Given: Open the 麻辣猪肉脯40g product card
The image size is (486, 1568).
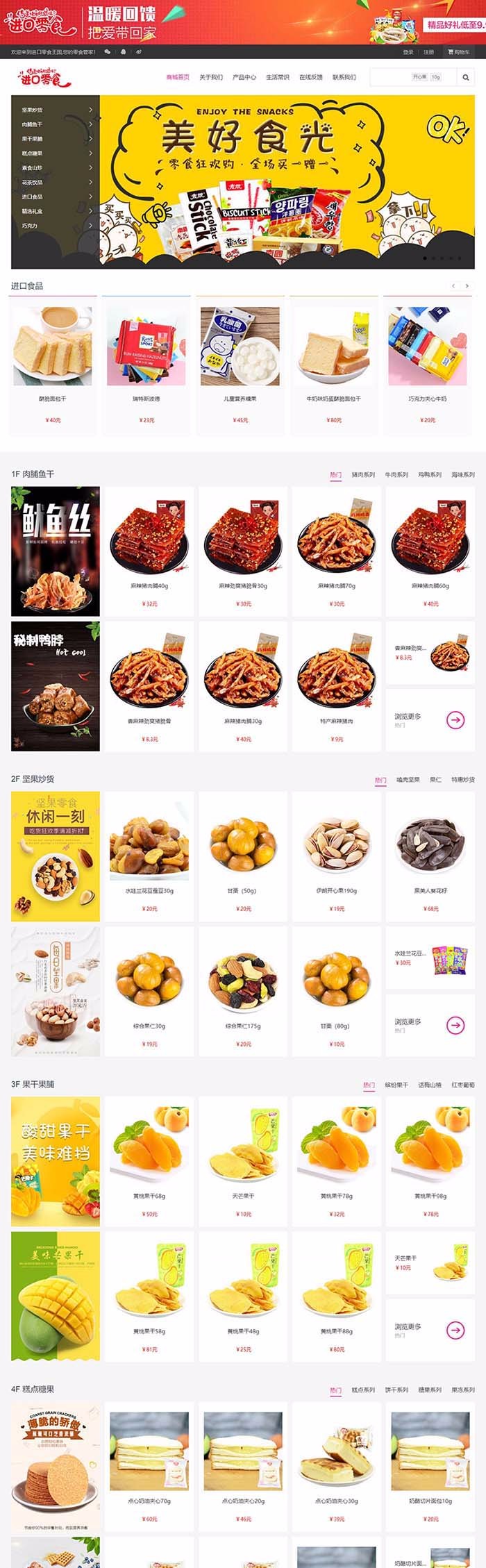Looking at the screenshot, I should click(x=149, y=550).
